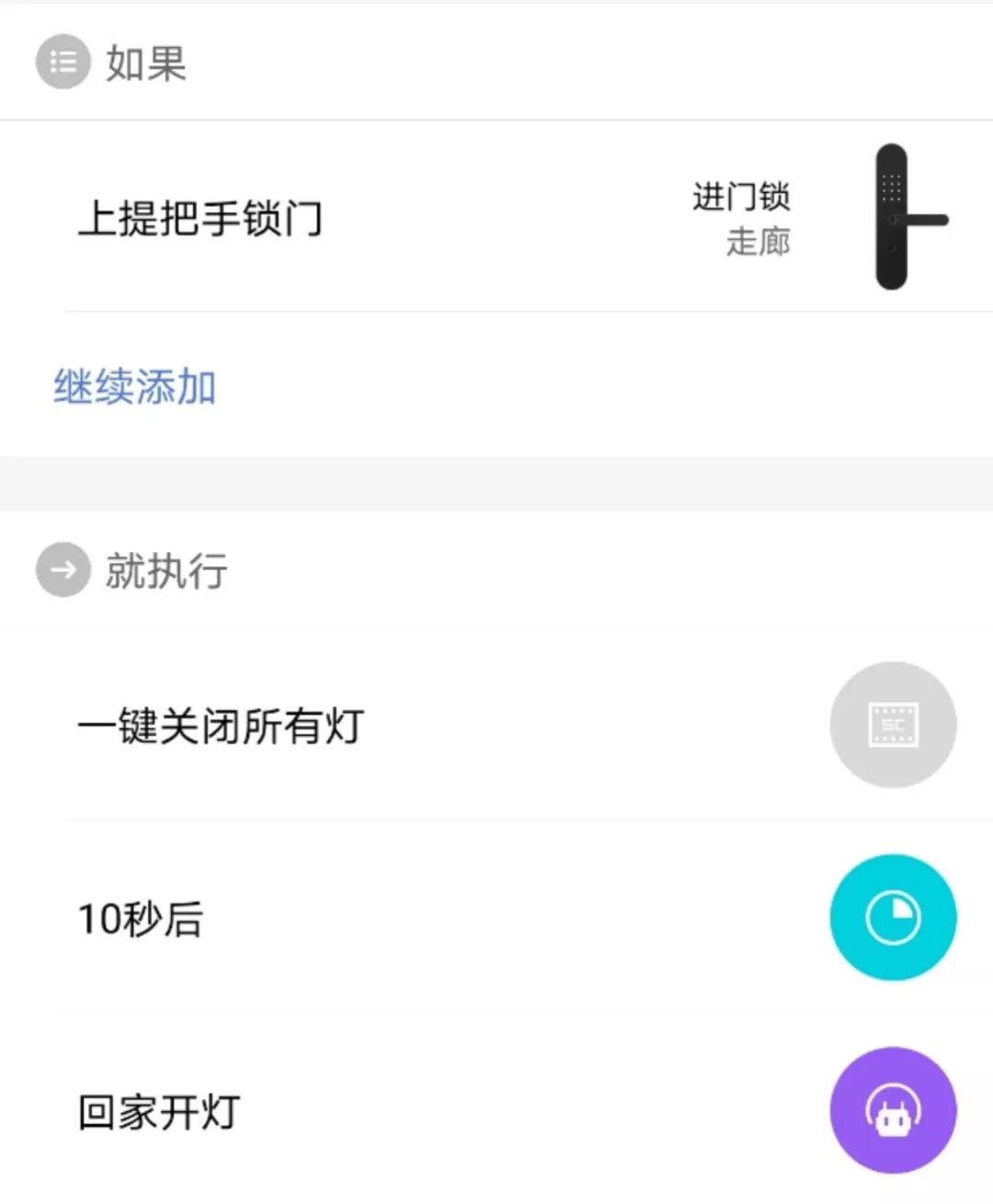Click the list icon next to 如果
The image size is (993, 1204).
[x=62, y=63]
